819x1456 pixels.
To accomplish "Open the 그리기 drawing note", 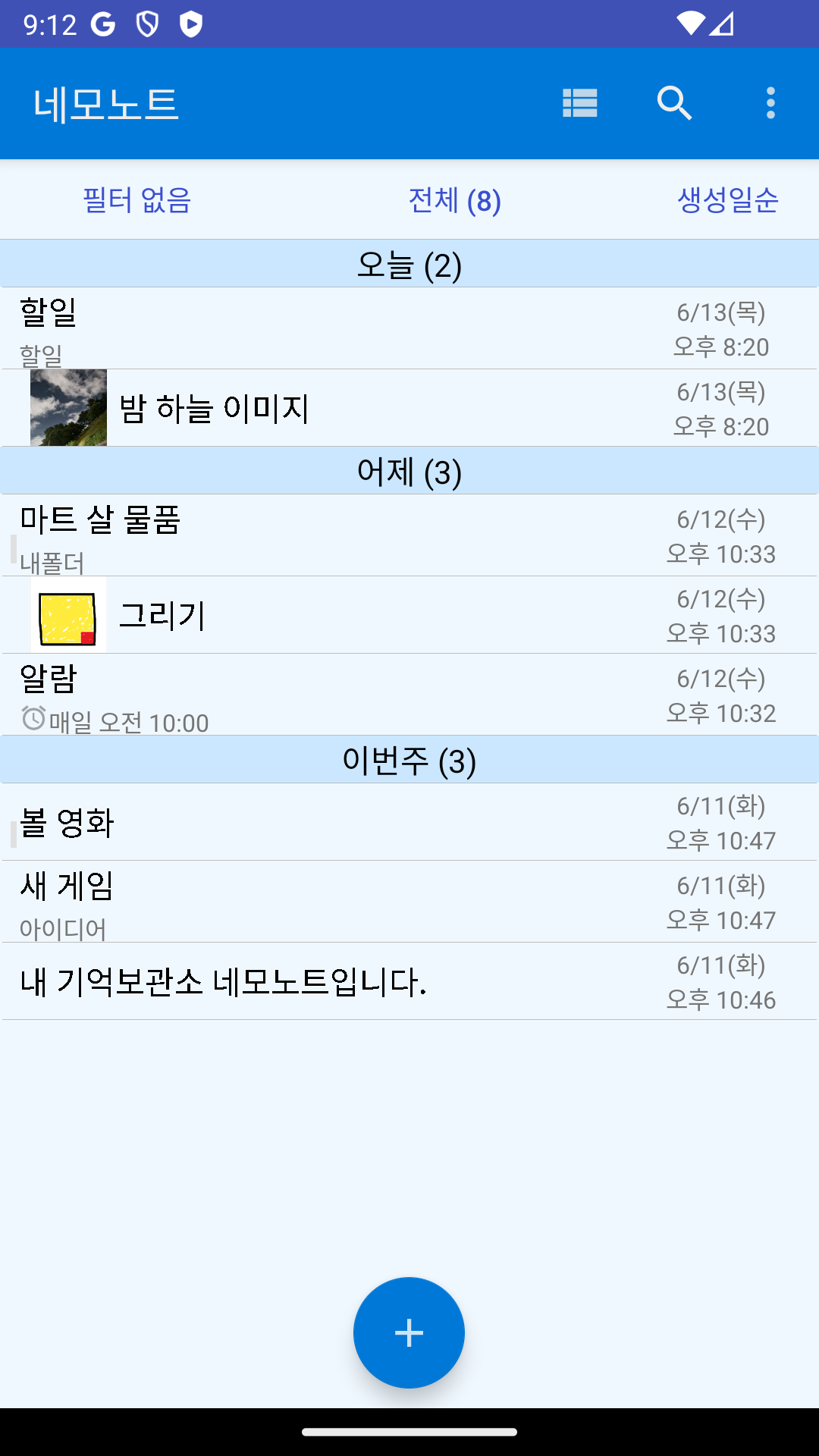I will 409,615.
